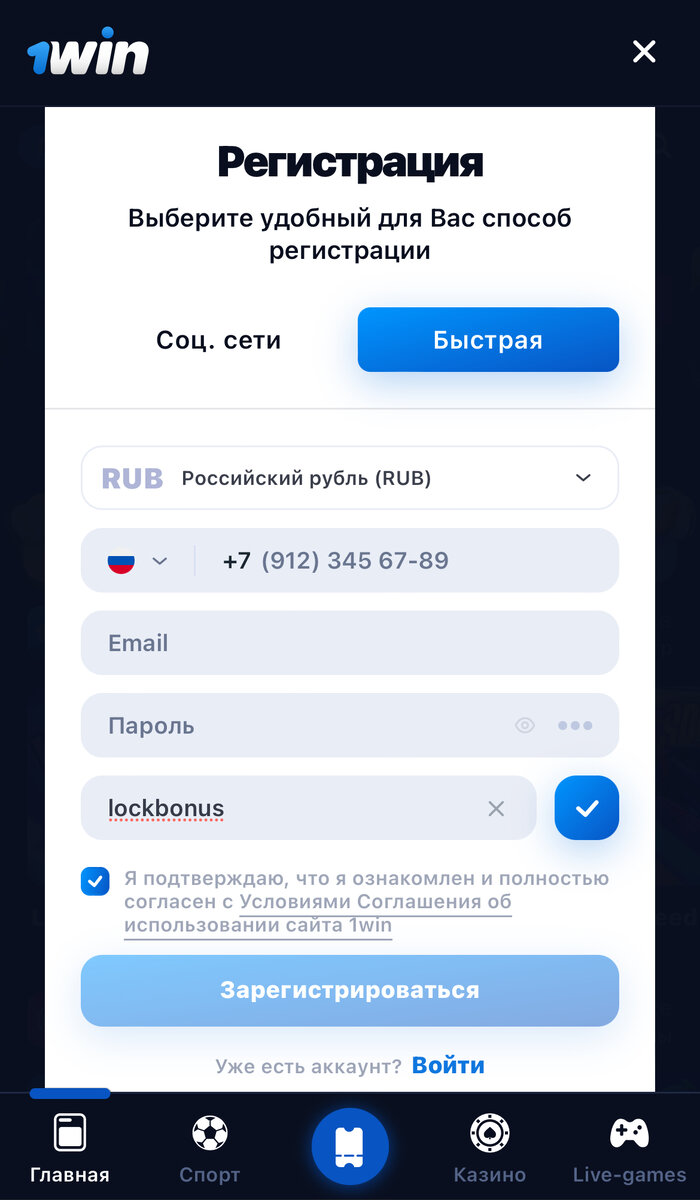Uncheck the terms agreement checkbox

pos(95,881)
